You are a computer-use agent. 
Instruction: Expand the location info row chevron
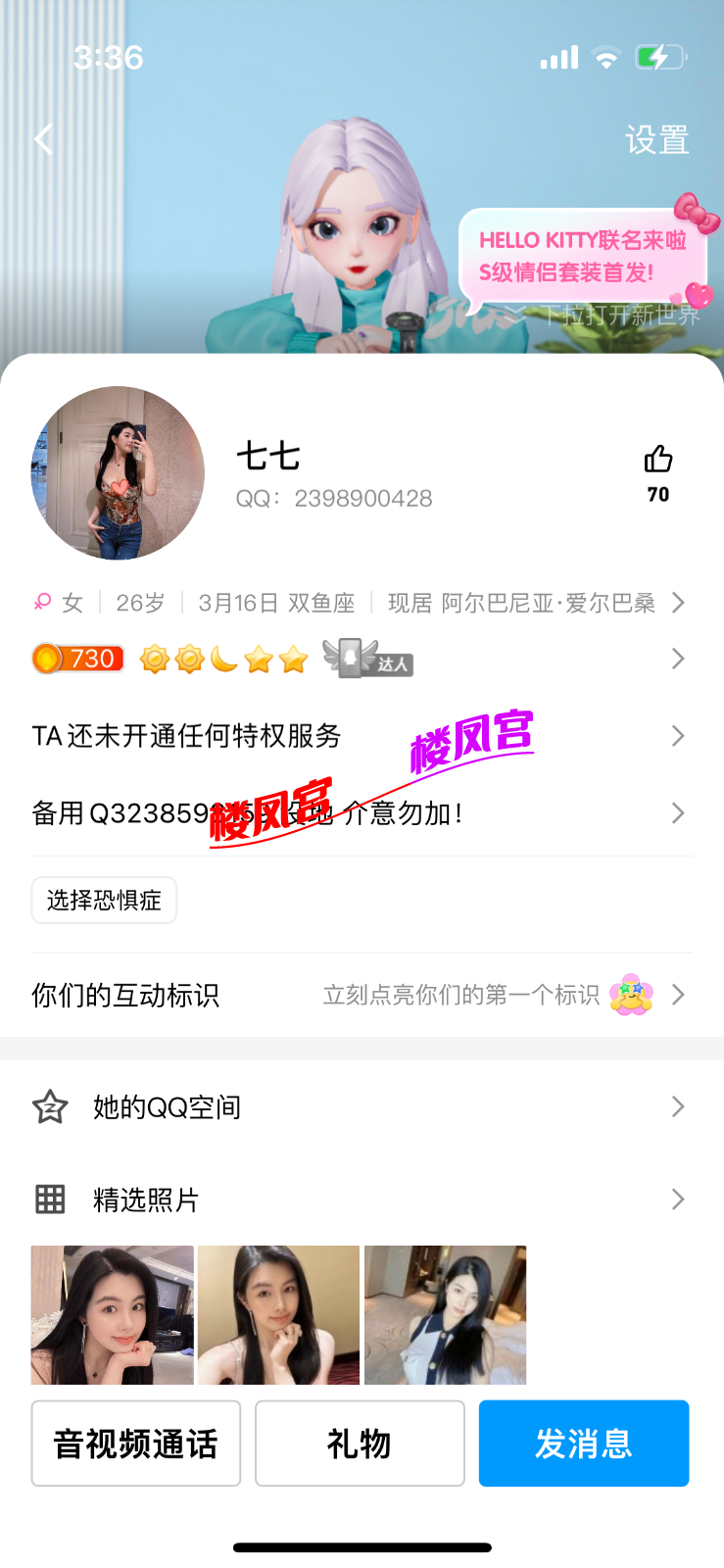pos(678,603)
